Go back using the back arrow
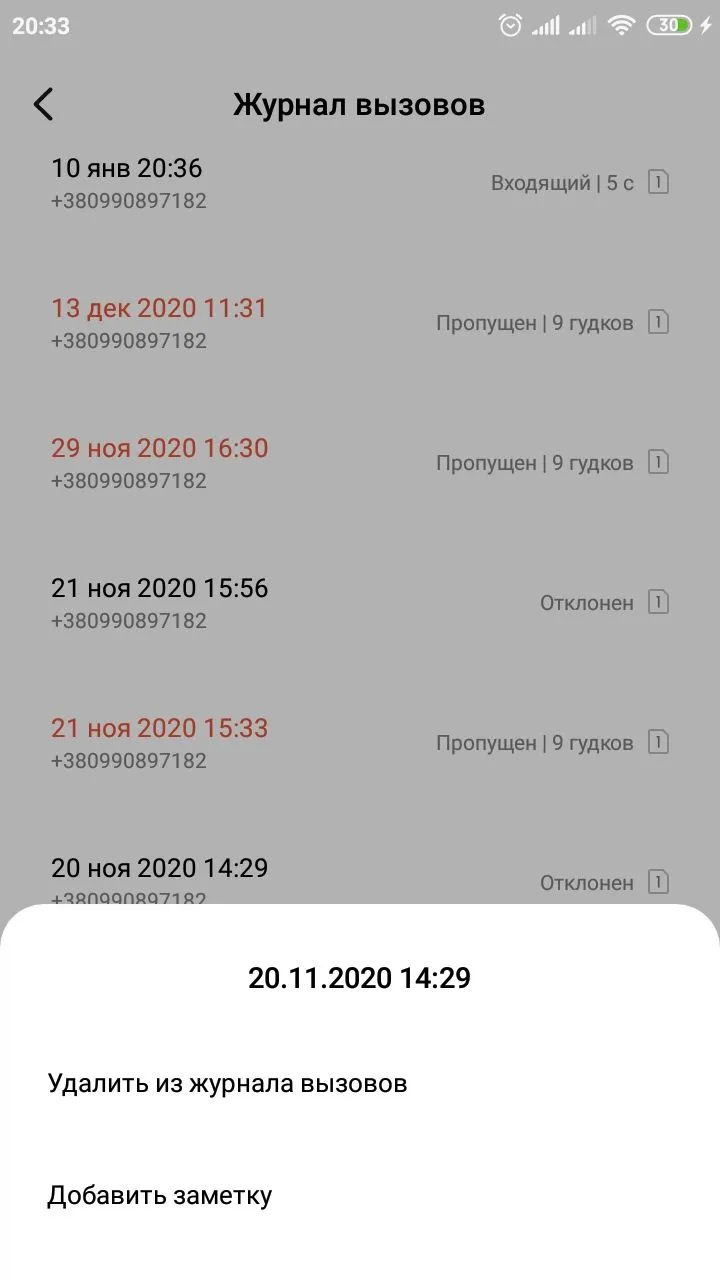 [x=43, y=104]
